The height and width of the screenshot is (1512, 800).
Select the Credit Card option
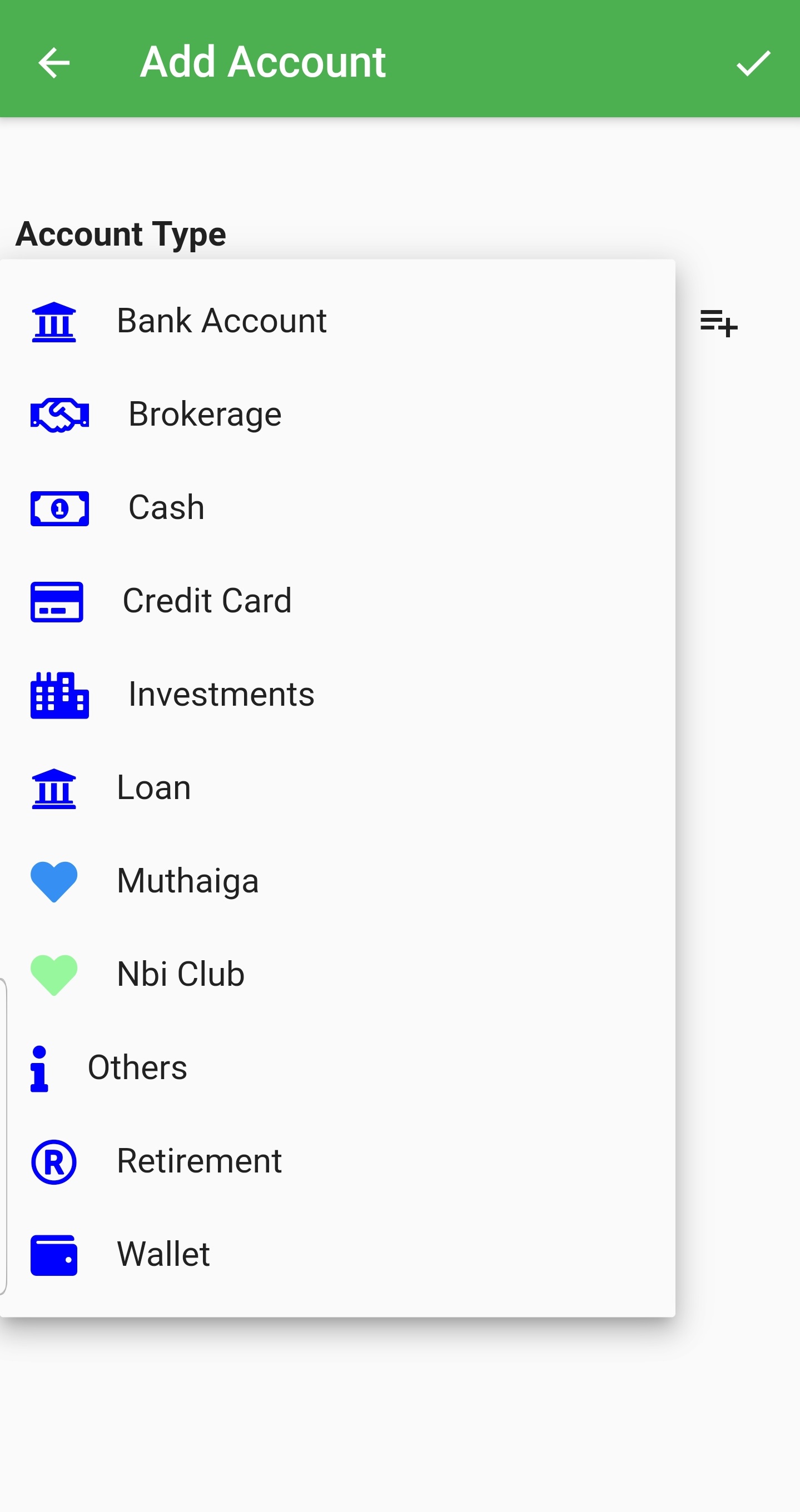coord(207,601)
